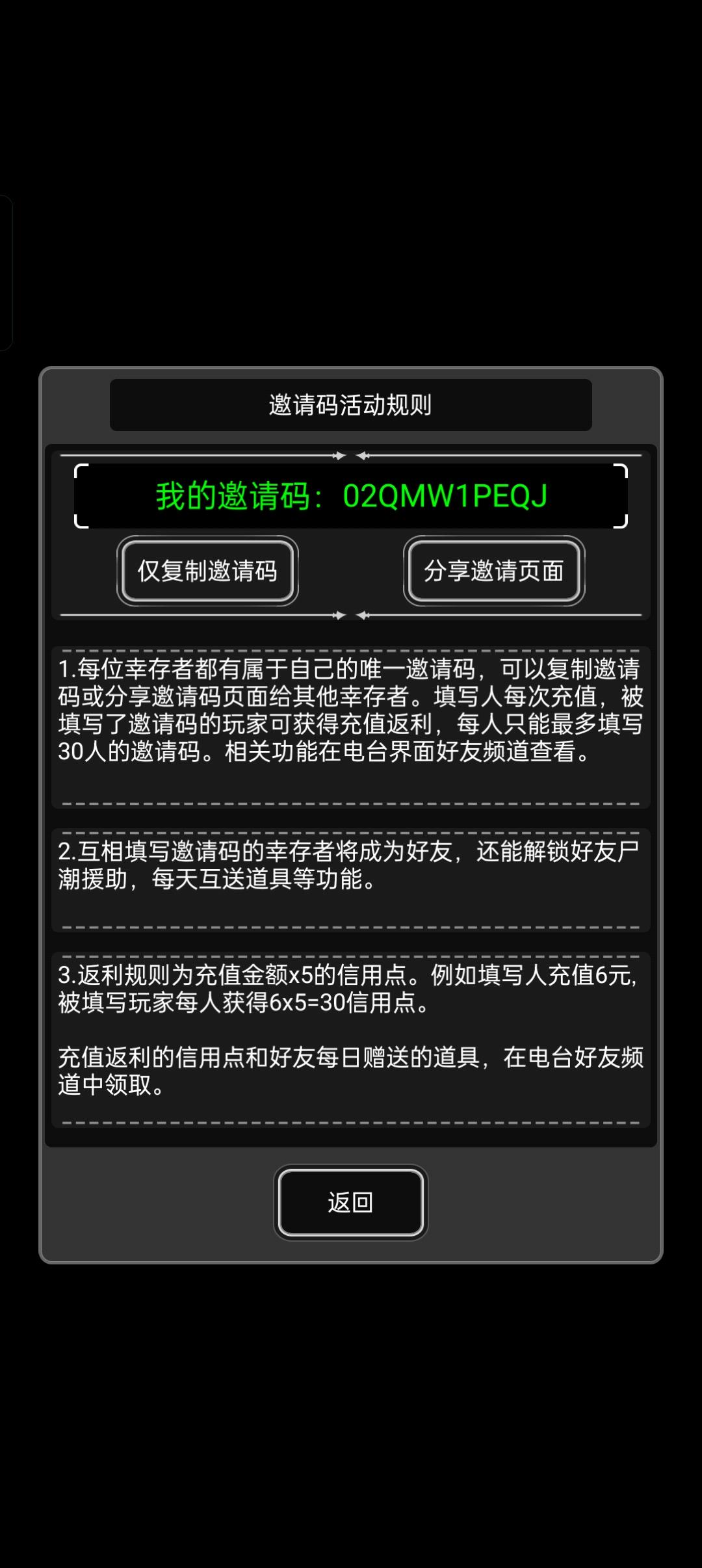Click the 仅复制邀请码 copy button
Screen dimensions: 702x1568
tap(207, 571)
